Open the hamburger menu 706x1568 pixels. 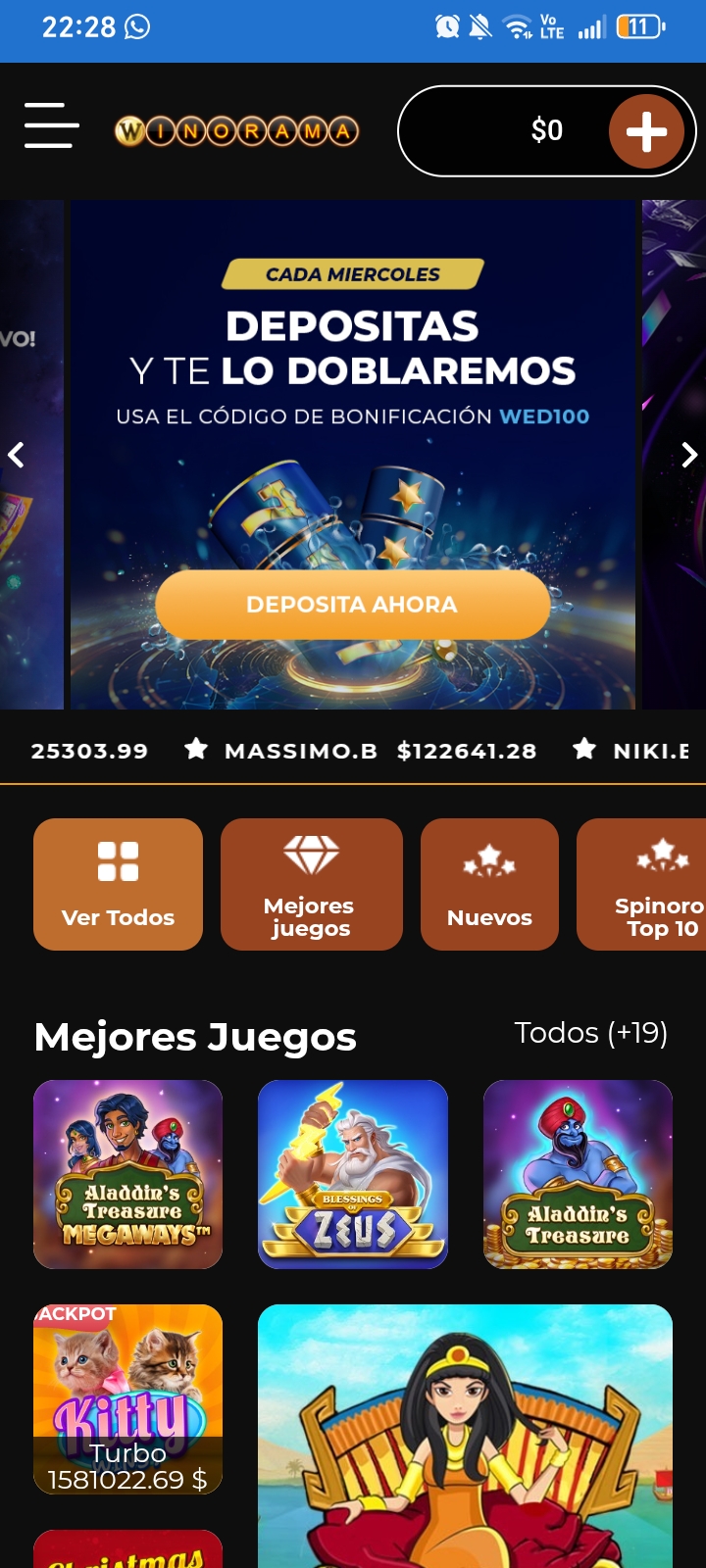click(51, 125)
